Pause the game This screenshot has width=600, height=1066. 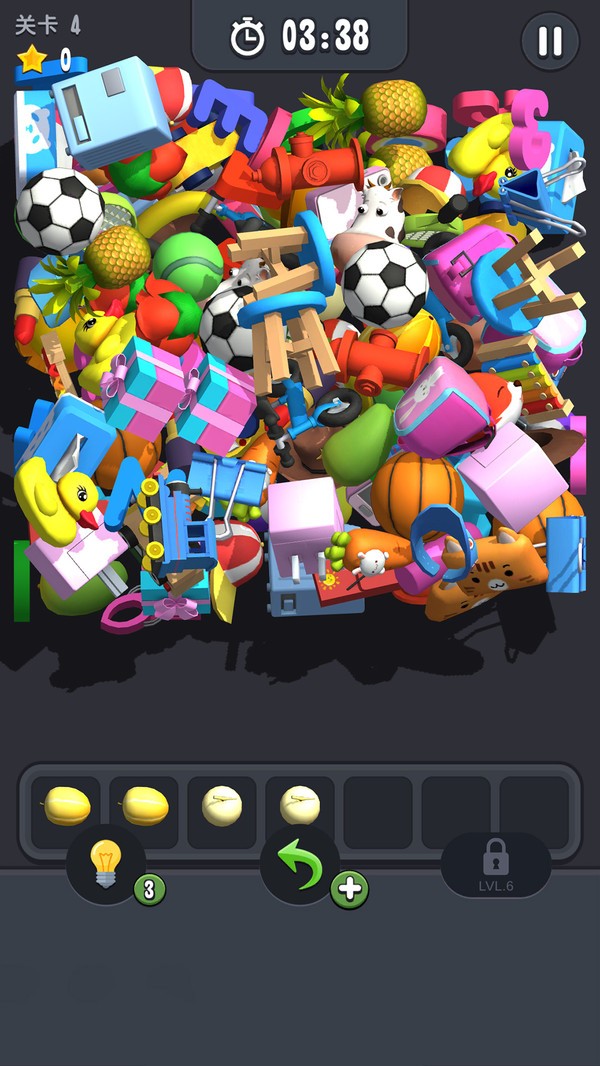tap(550, 41)
